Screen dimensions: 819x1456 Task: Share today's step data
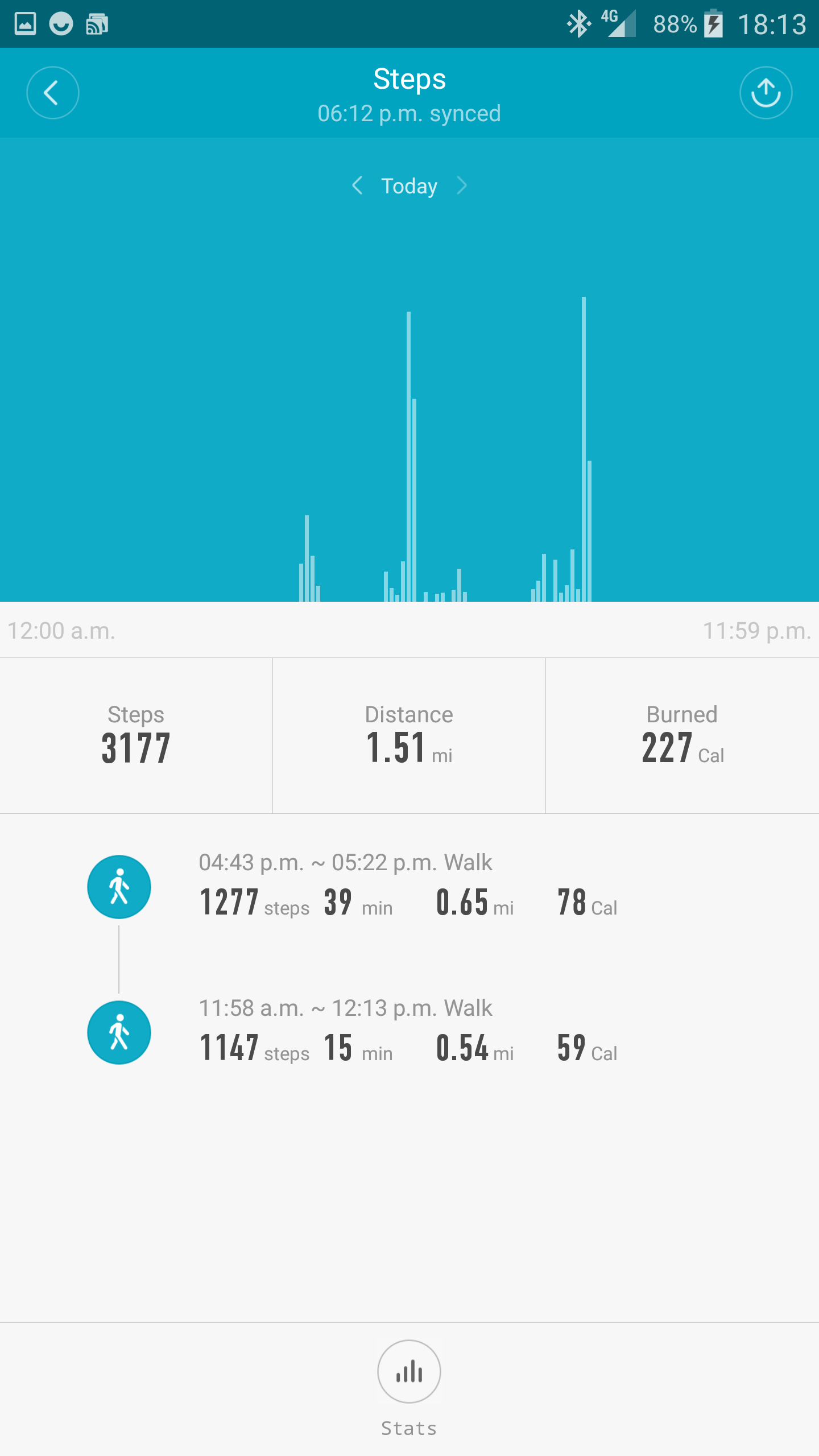(x=766, y=93)
